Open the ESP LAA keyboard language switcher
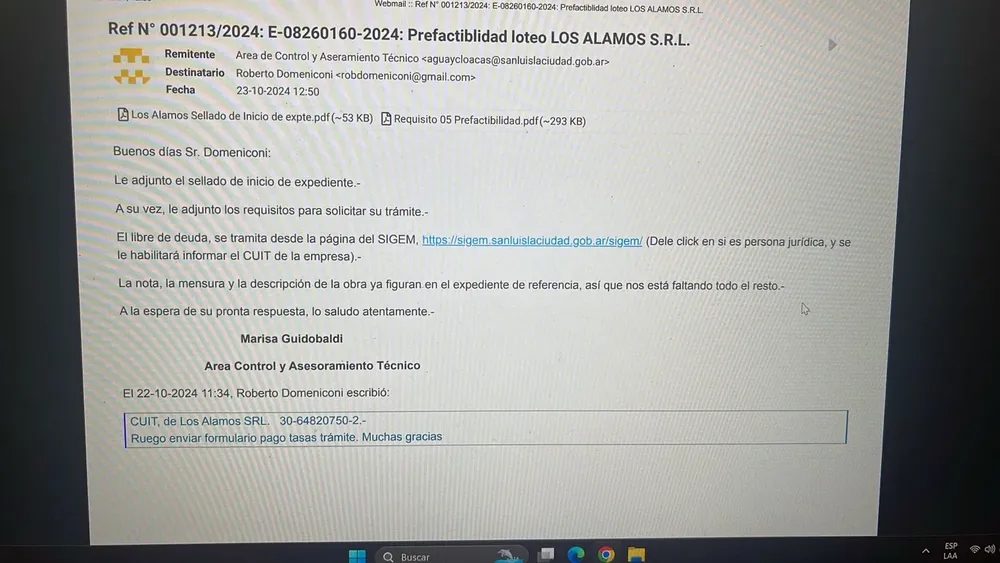The width and height of the screenshot is (1000, 563). [x=950, y=551]
